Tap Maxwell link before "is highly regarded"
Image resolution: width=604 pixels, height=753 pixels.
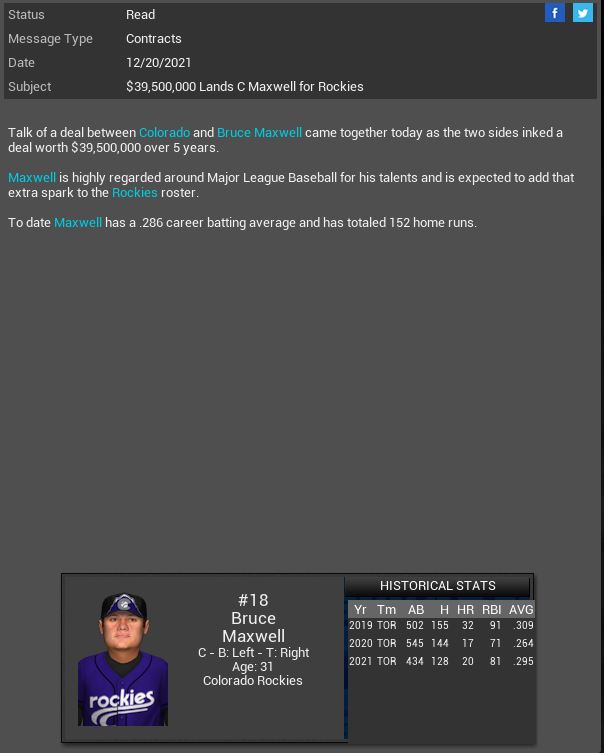pos(32,177)
